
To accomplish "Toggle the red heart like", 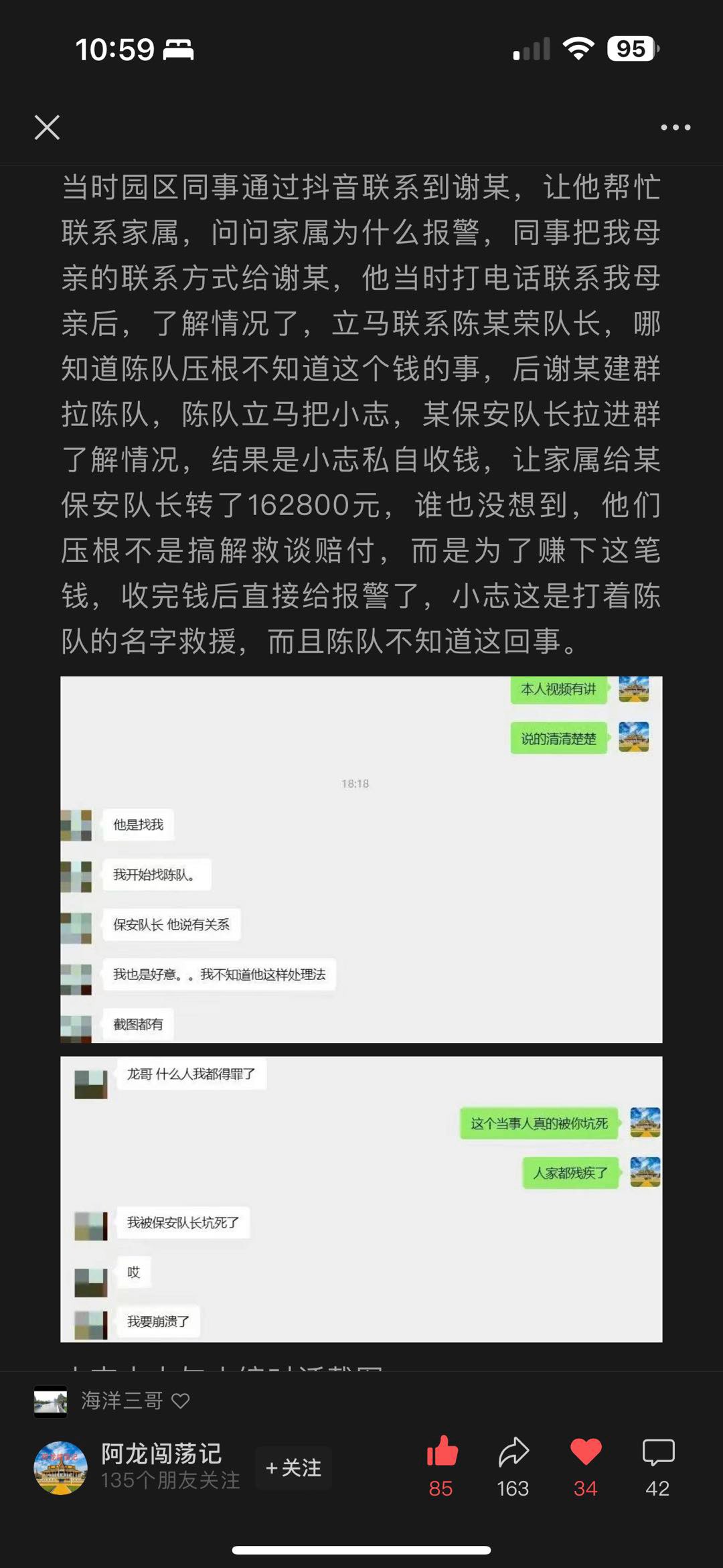I will 585,1453.
